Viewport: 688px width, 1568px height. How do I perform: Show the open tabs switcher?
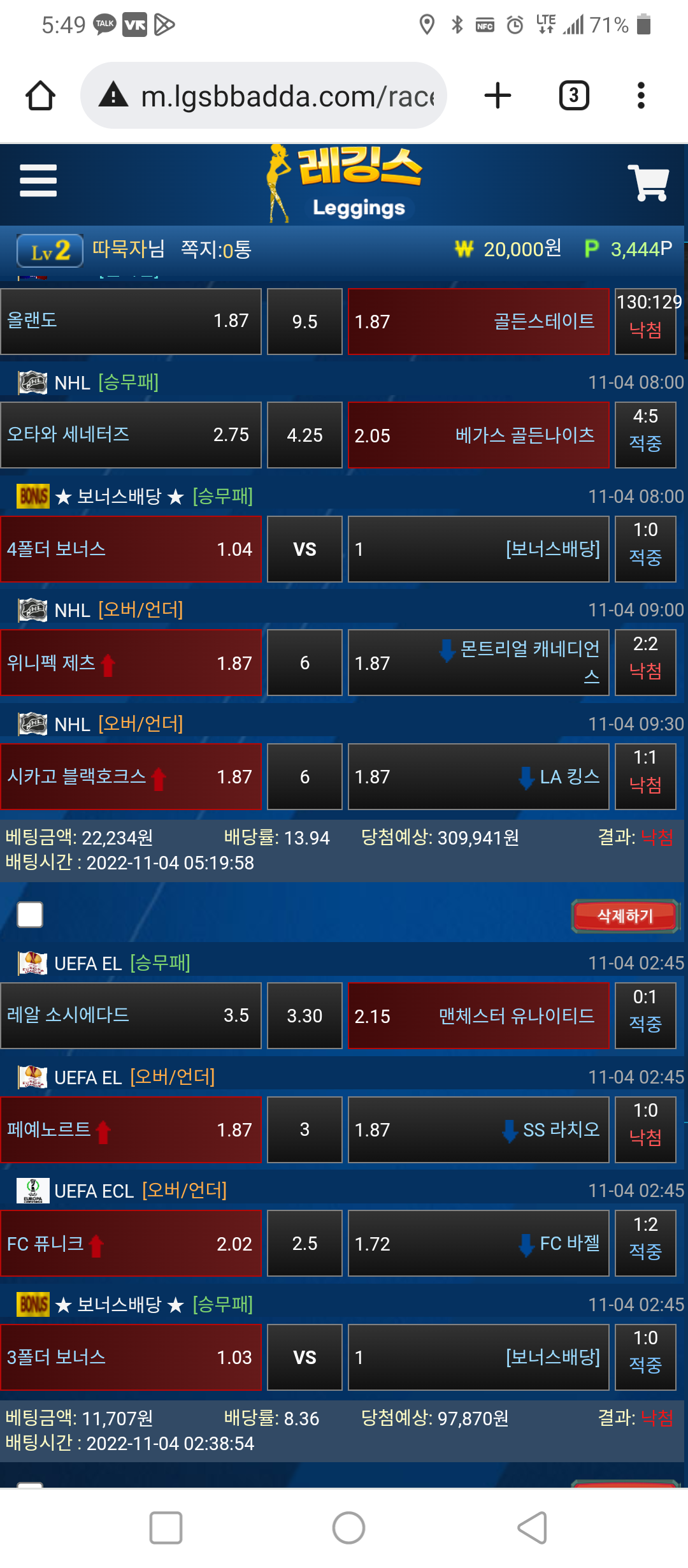(x=573, y=96)
